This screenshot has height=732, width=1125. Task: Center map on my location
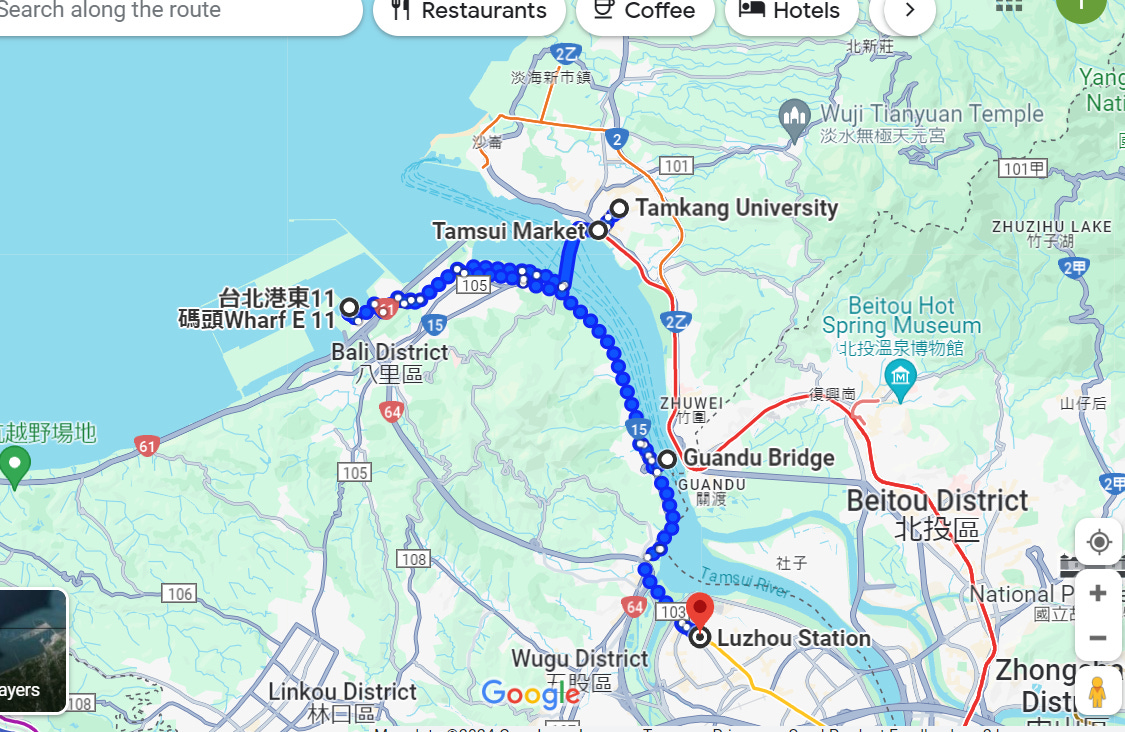click(1099, 543)
